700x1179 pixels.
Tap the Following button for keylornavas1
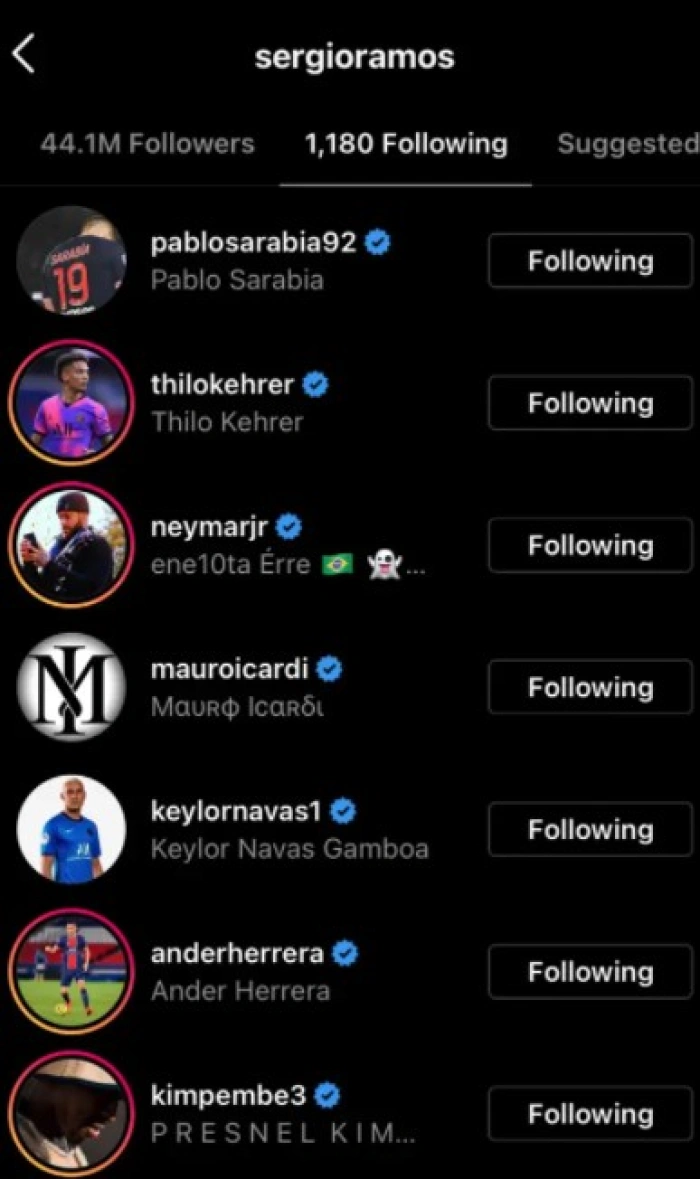pyautogui.click(x=590, y=829)
